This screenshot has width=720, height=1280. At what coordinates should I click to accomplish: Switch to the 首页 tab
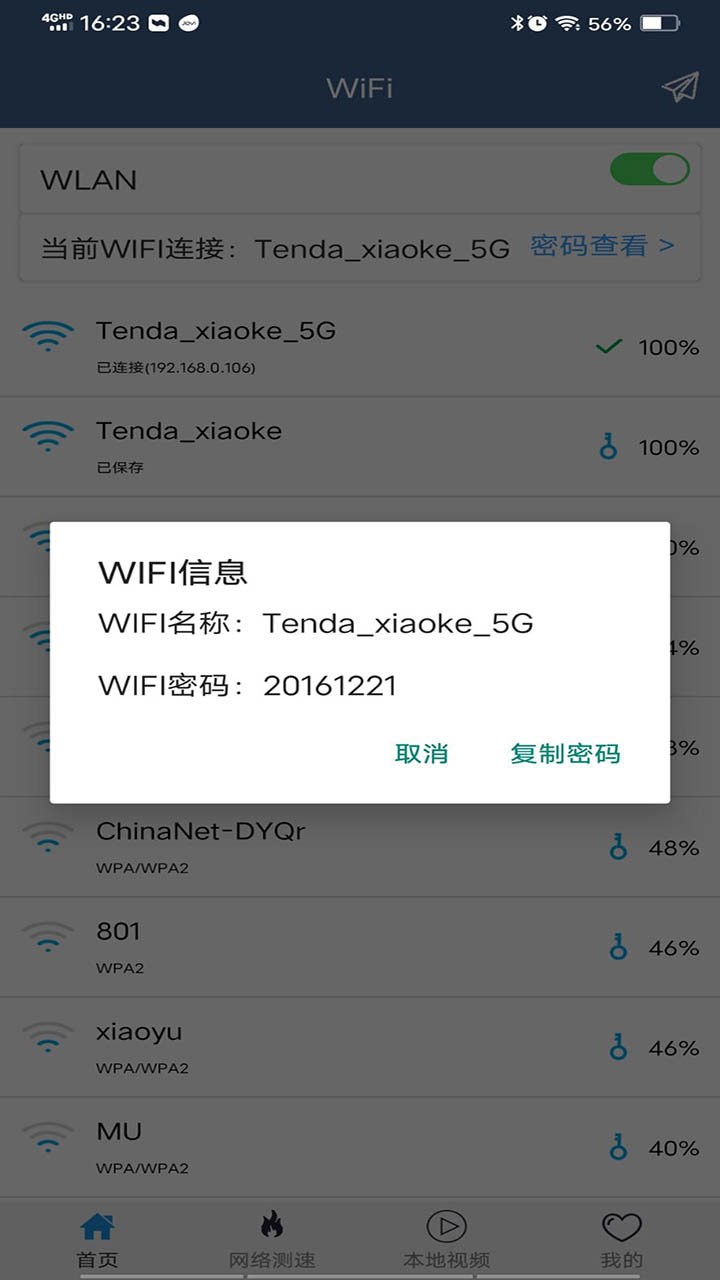coord(96,1238)
